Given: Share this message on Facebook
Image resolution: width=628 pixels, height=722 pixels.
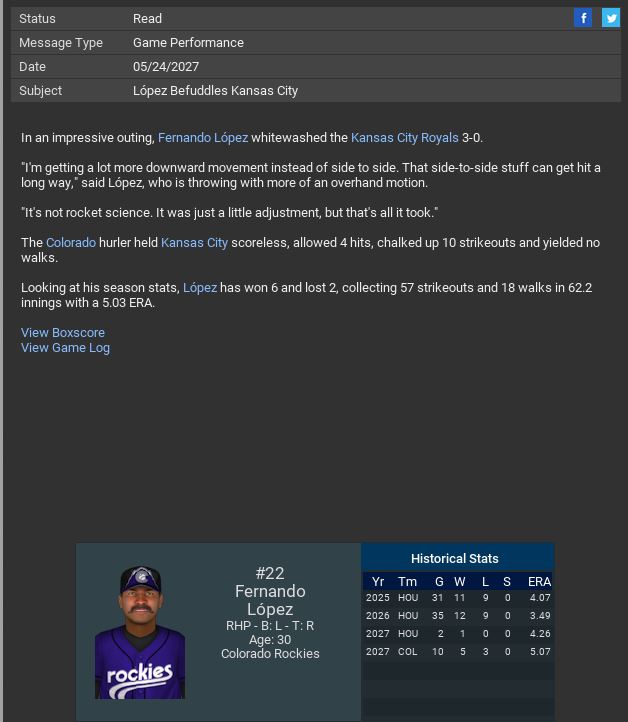Looking at the screenshot, I should 583,18.
